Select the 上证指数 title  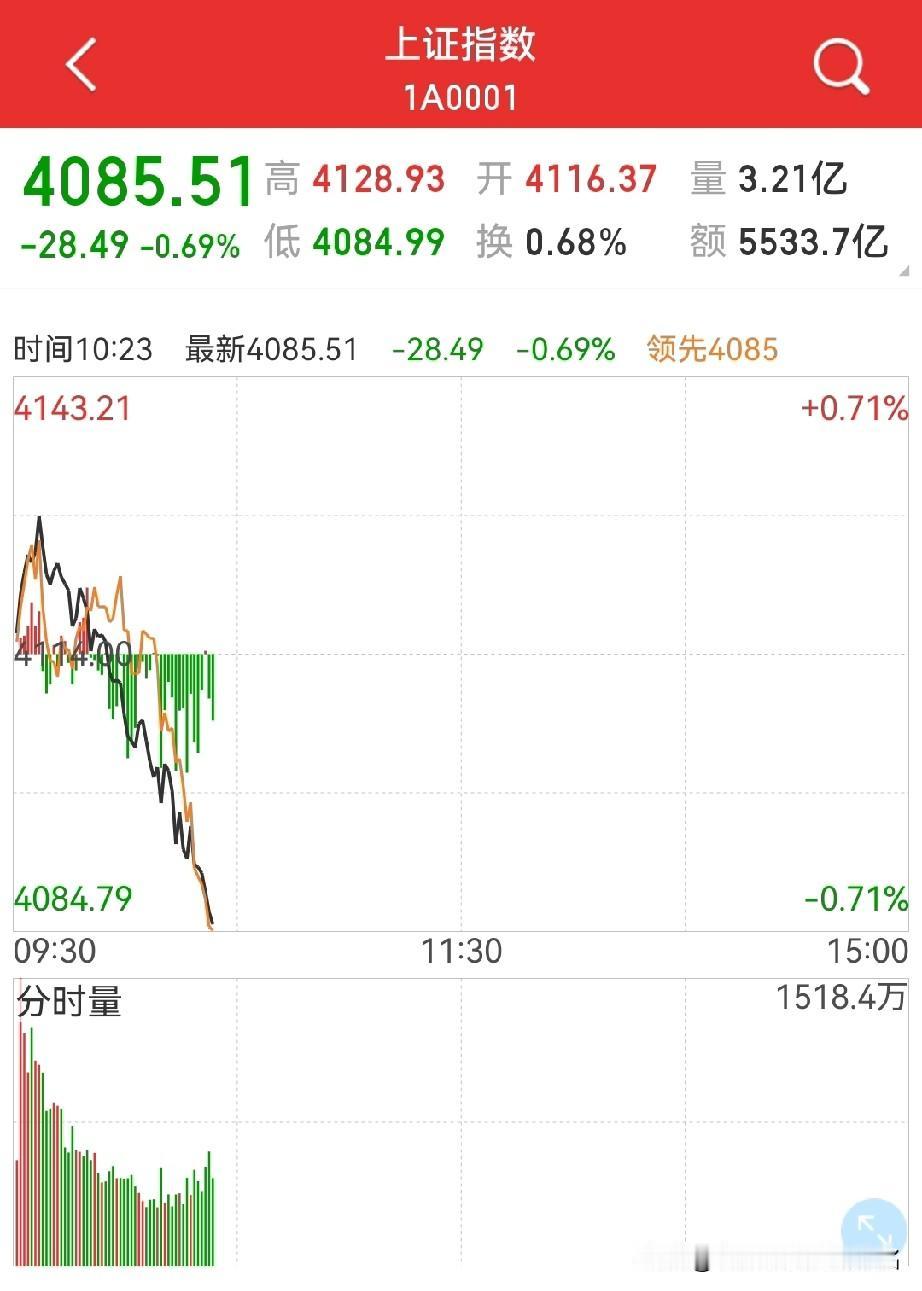[461, 45]
